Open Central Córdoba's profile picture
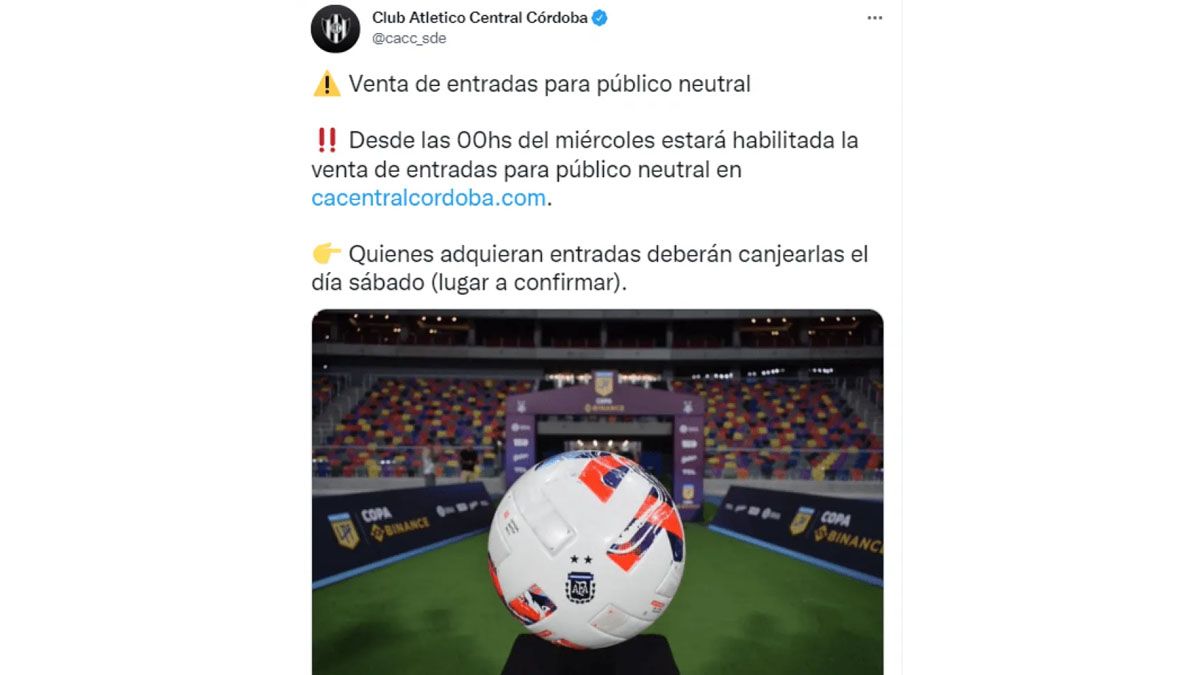This screenshot has width=1200, height=675. tap(335, 28)
